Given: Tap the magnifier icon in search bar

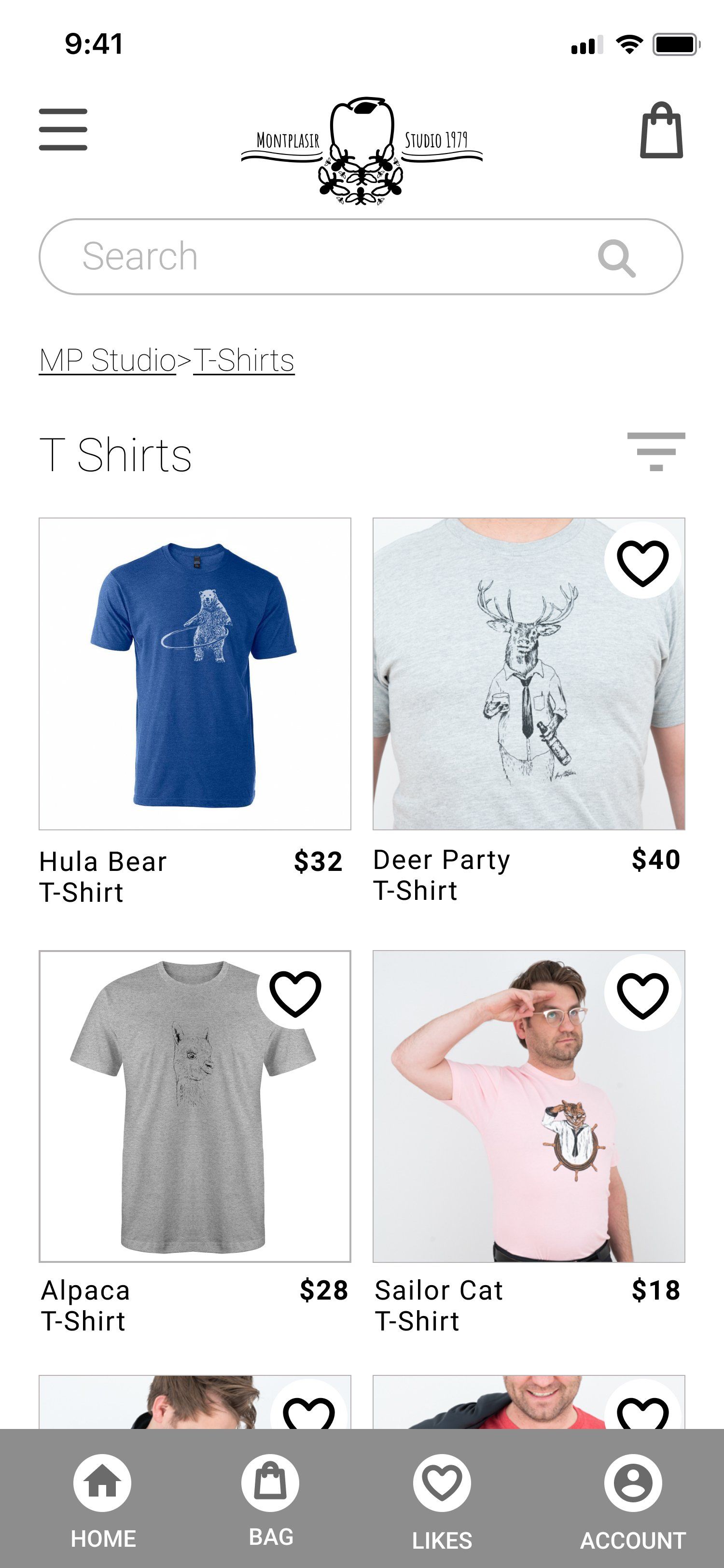Looking at the screenshot, I should pyautogui.click(x=617, y=258).
